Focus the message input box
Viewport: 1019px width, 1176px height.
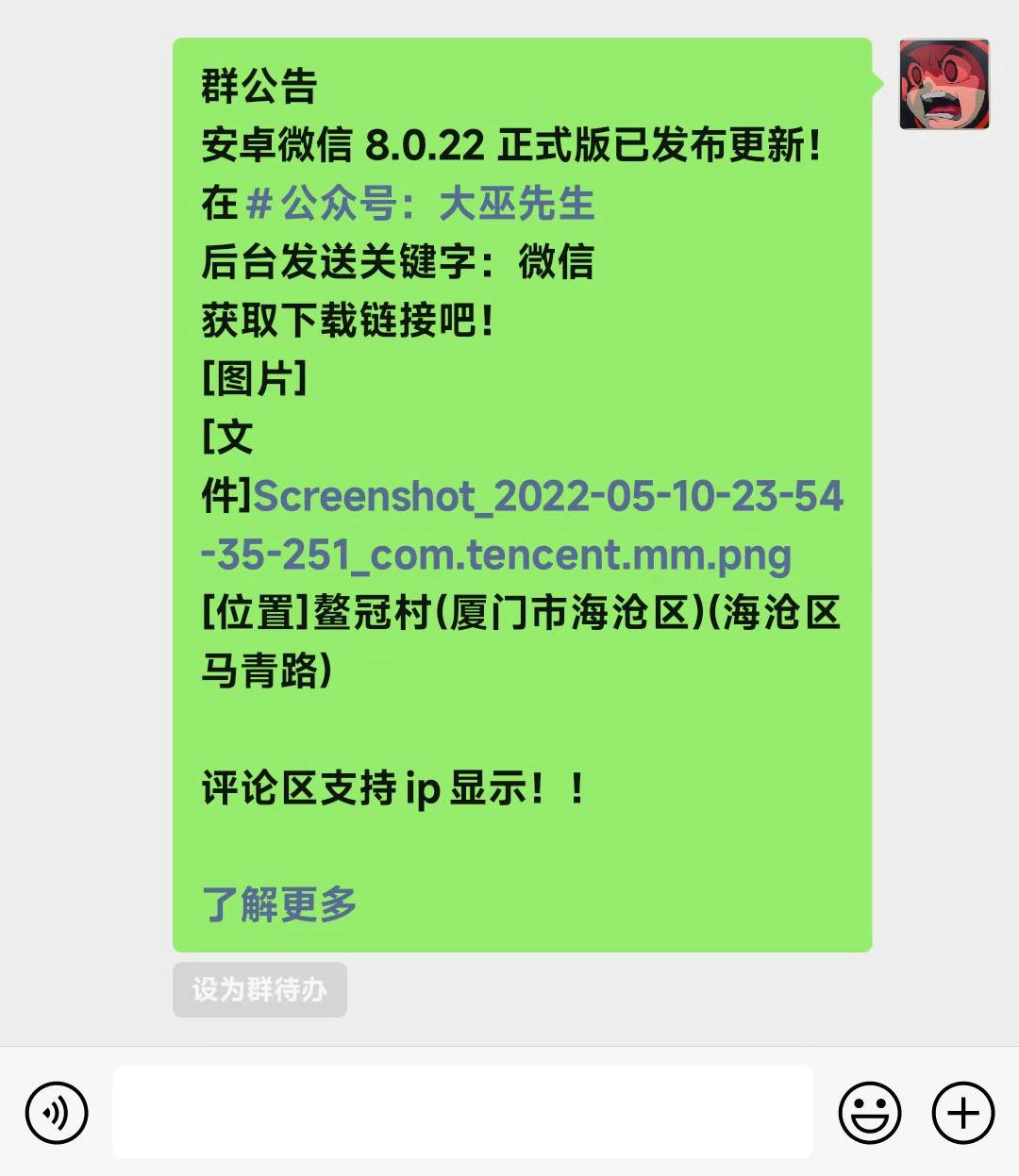tap(462, 1113)
